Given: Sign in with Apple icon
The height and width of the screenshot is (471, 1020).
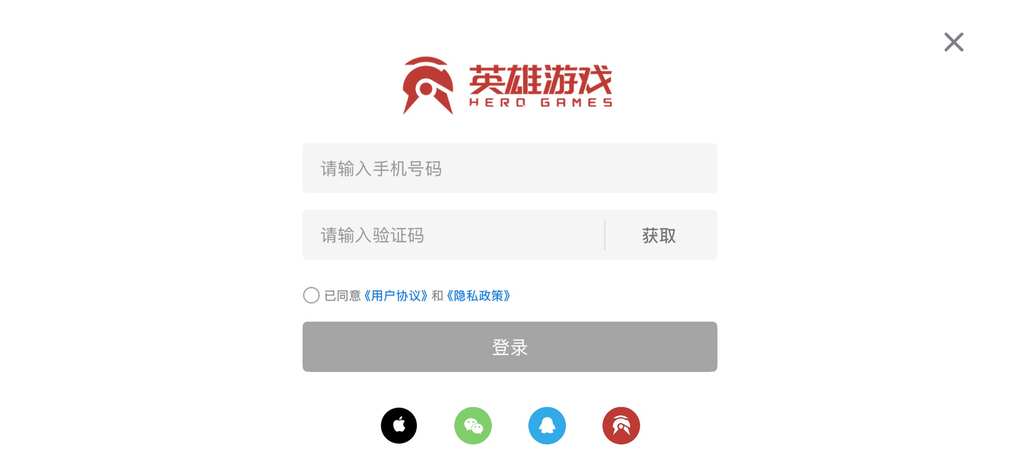Looking at the screenshot, I should coord(399,425).
